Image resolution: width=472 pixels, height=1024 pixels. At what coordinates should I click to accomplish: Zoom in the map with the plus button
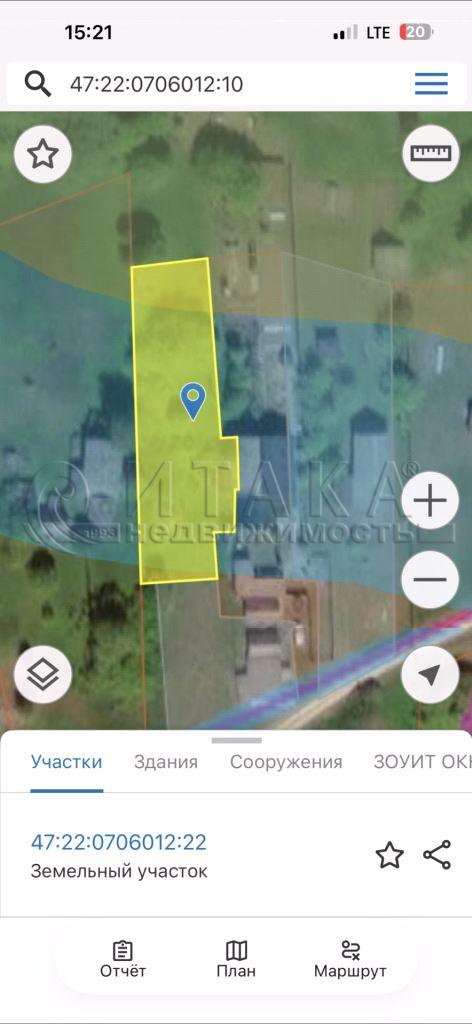pos(430,500)
